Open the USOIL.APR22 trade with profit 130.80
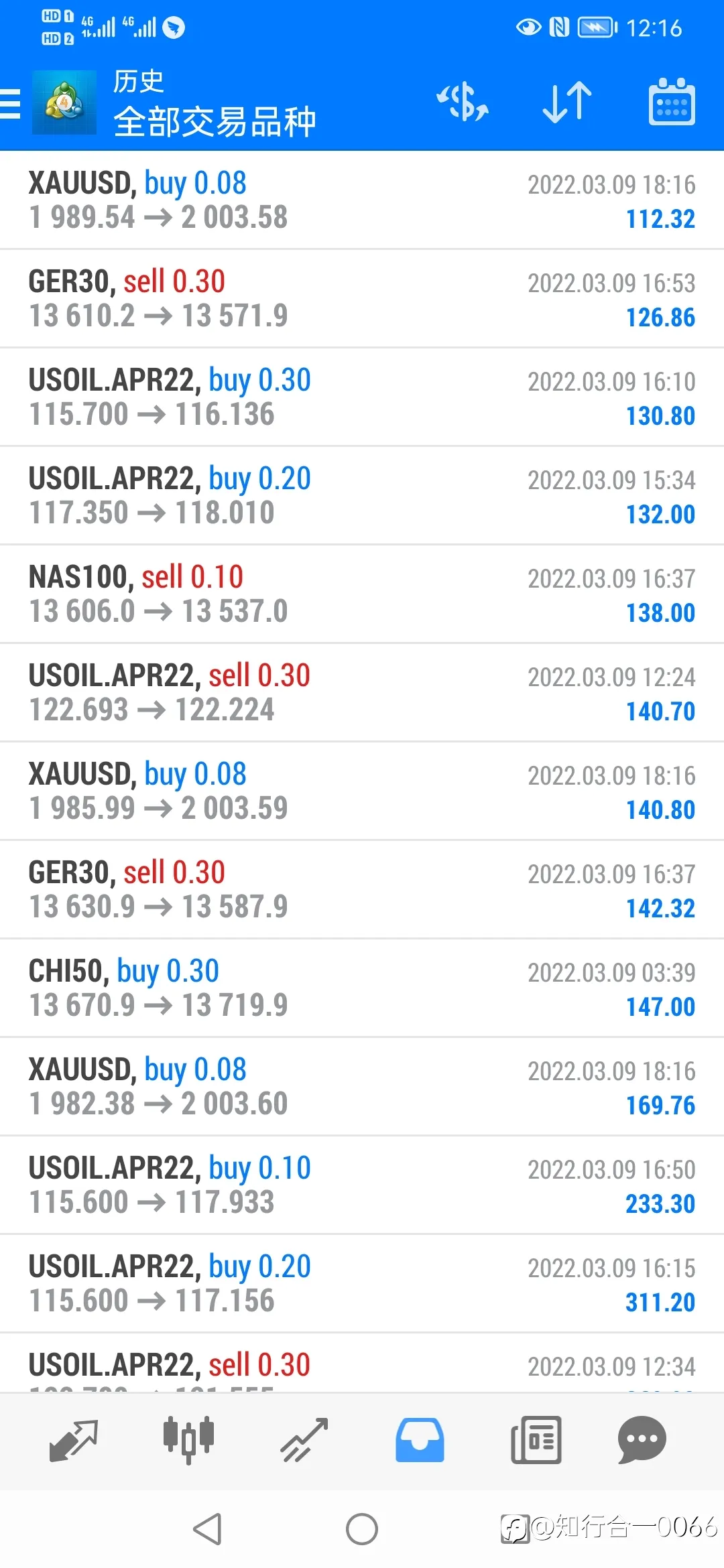 pos(362,397)
